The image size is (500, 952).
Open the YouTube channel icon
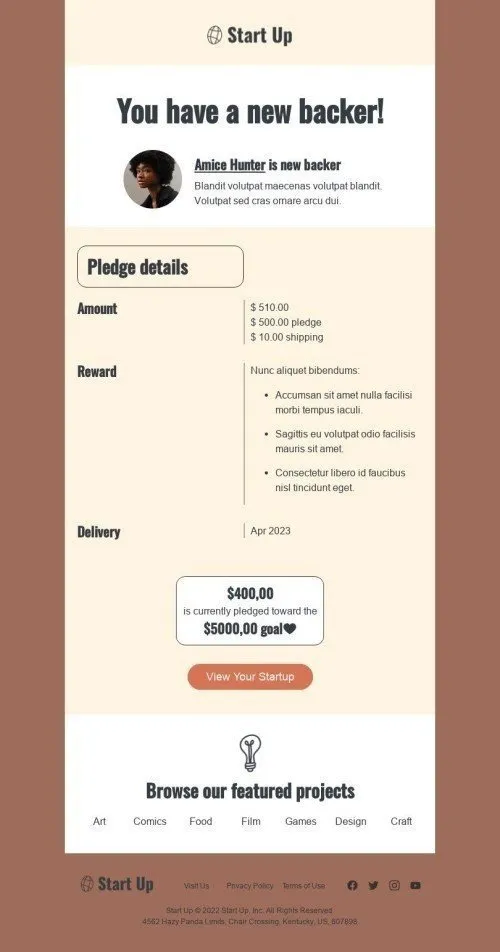click(x=415, y=885)
